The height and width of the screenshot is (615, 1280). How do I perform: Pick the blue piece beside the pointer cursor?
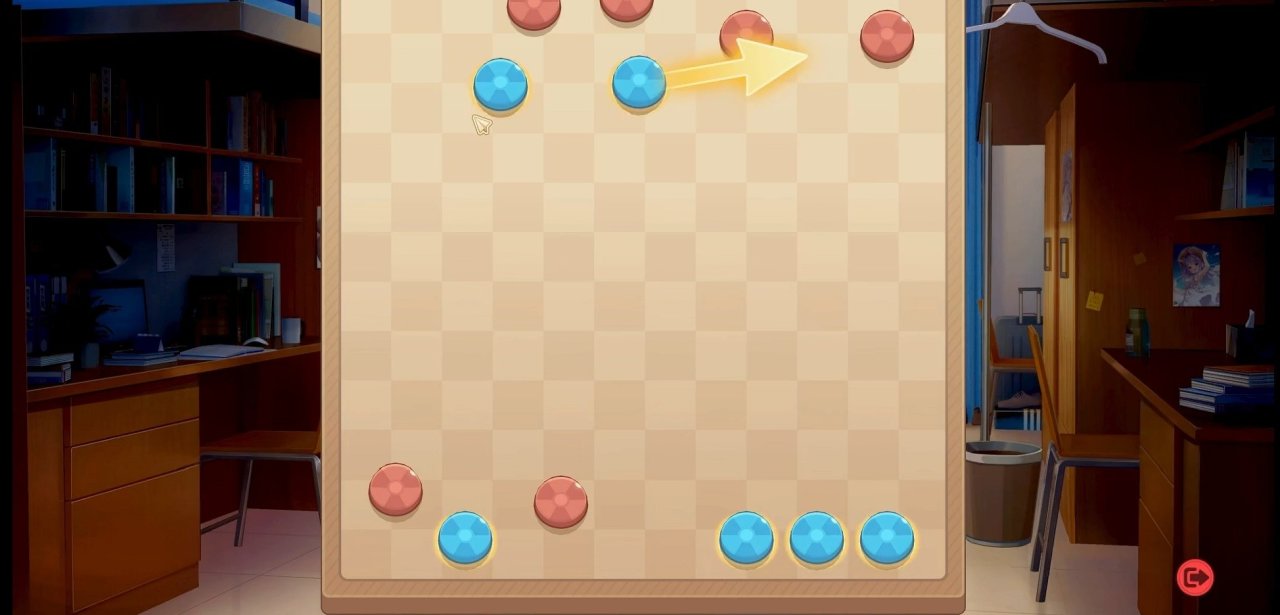[500, 85]
